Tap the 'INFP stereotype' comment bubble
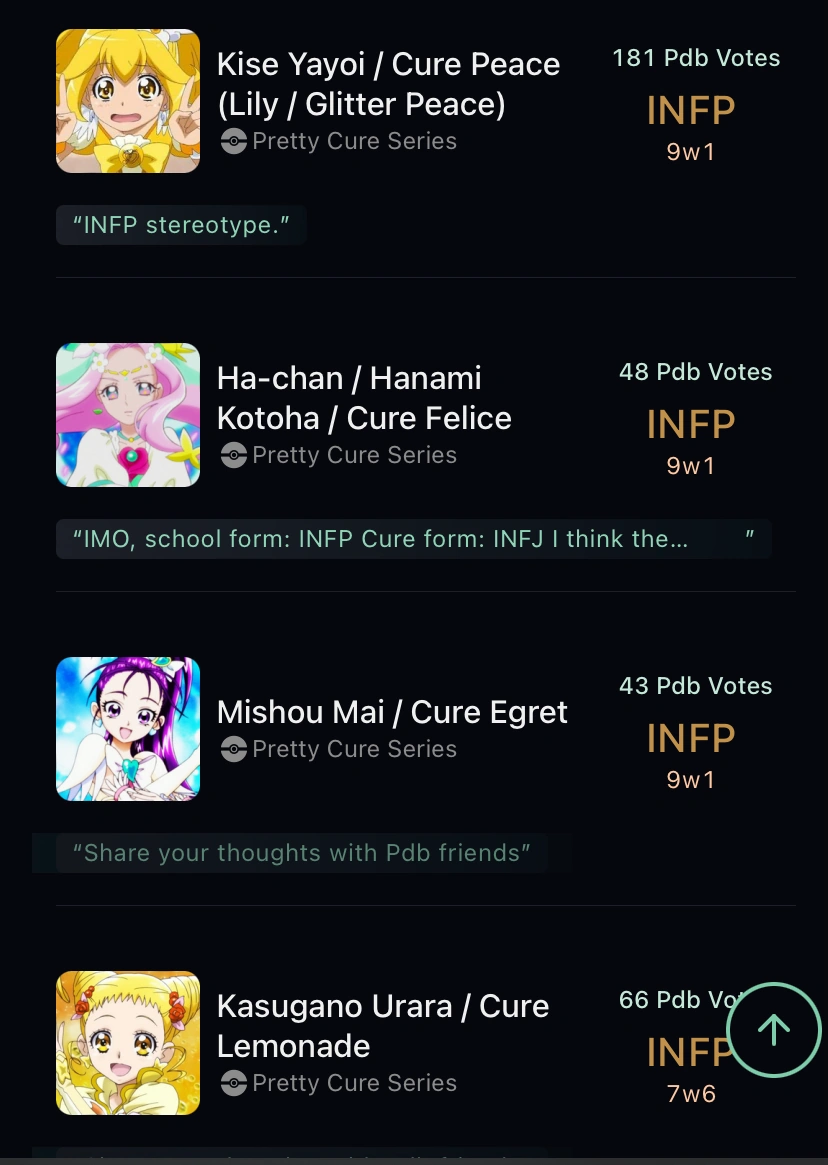 tap(181, 225)
